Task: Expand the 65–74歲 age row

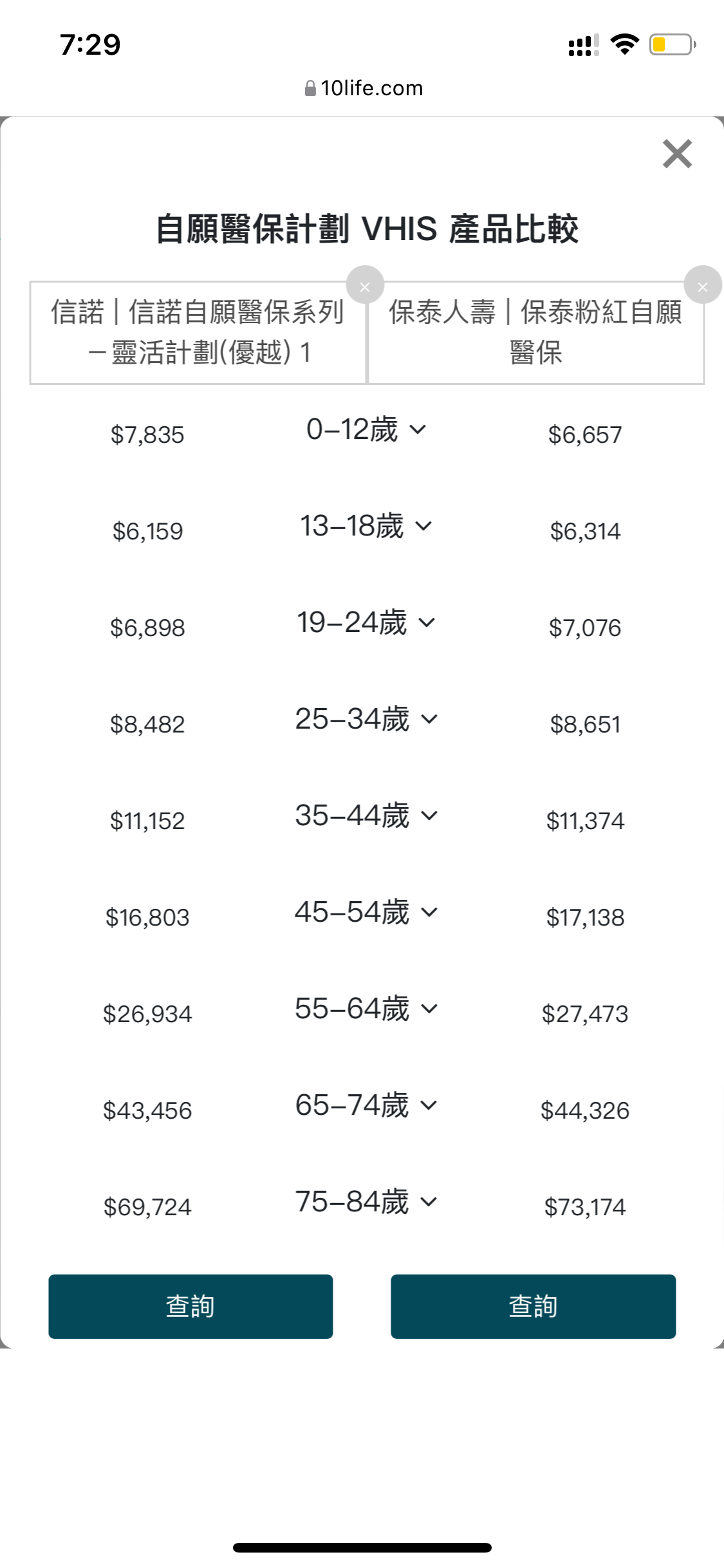Action: click(x=366, y=1105)
